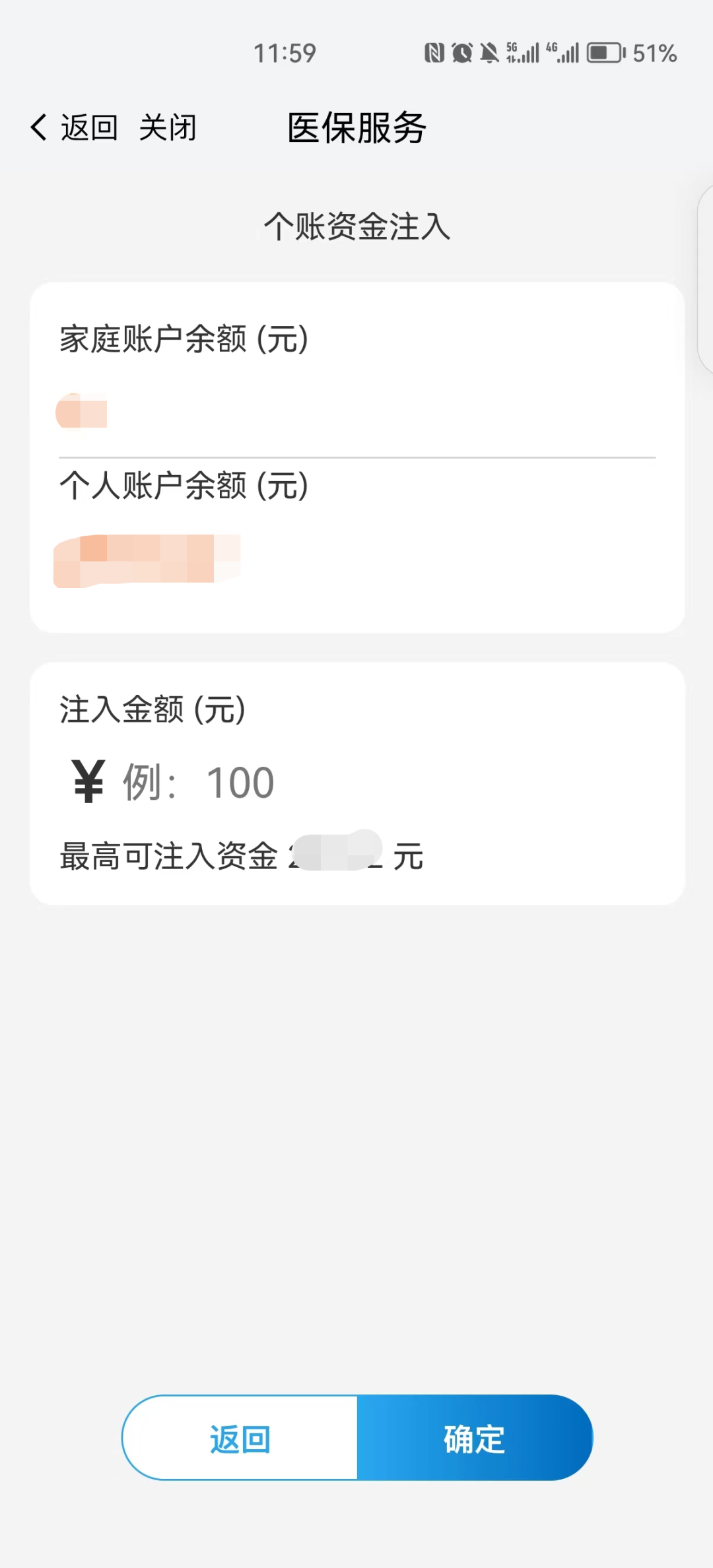Screen dimensions: 713x1568
Task: Tap the alarm clock status bar icon
Action: (x=462, y=51)
